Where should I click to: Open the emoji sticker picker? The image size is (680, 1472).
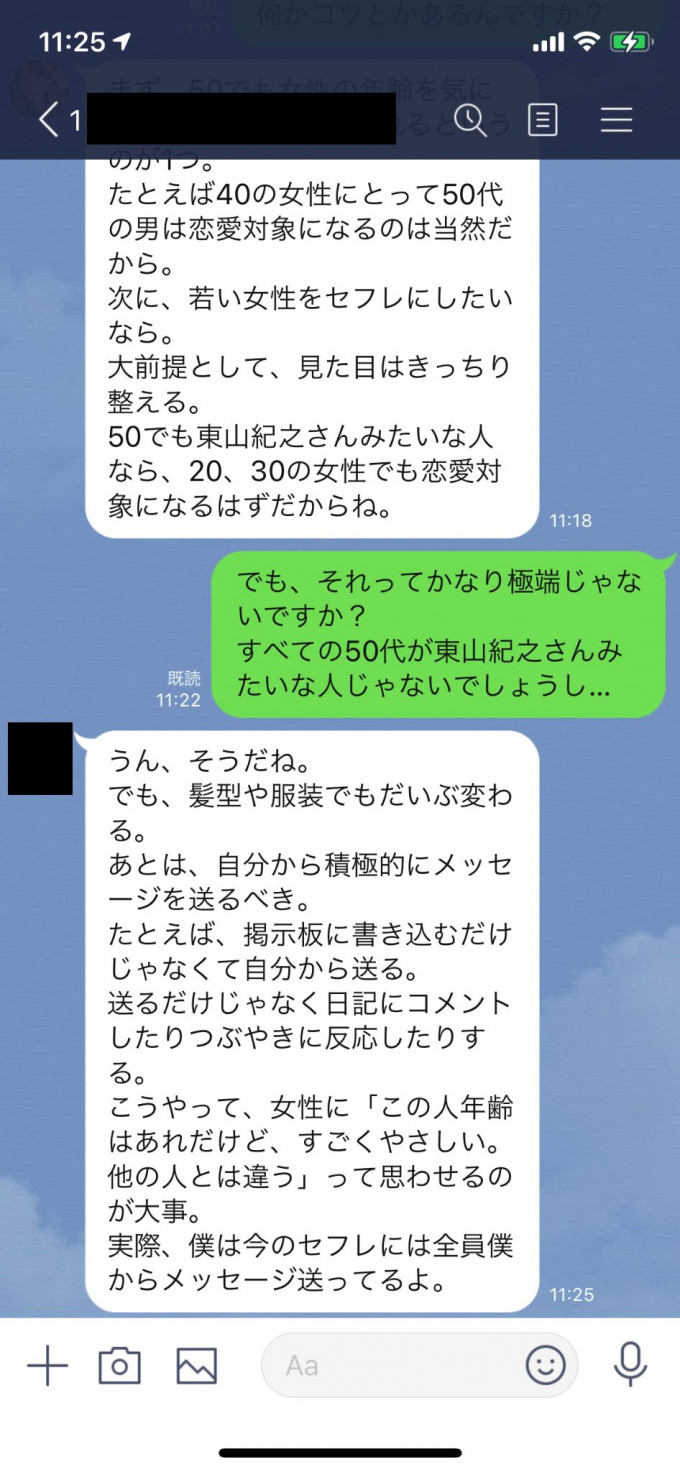pos(546,1366)
